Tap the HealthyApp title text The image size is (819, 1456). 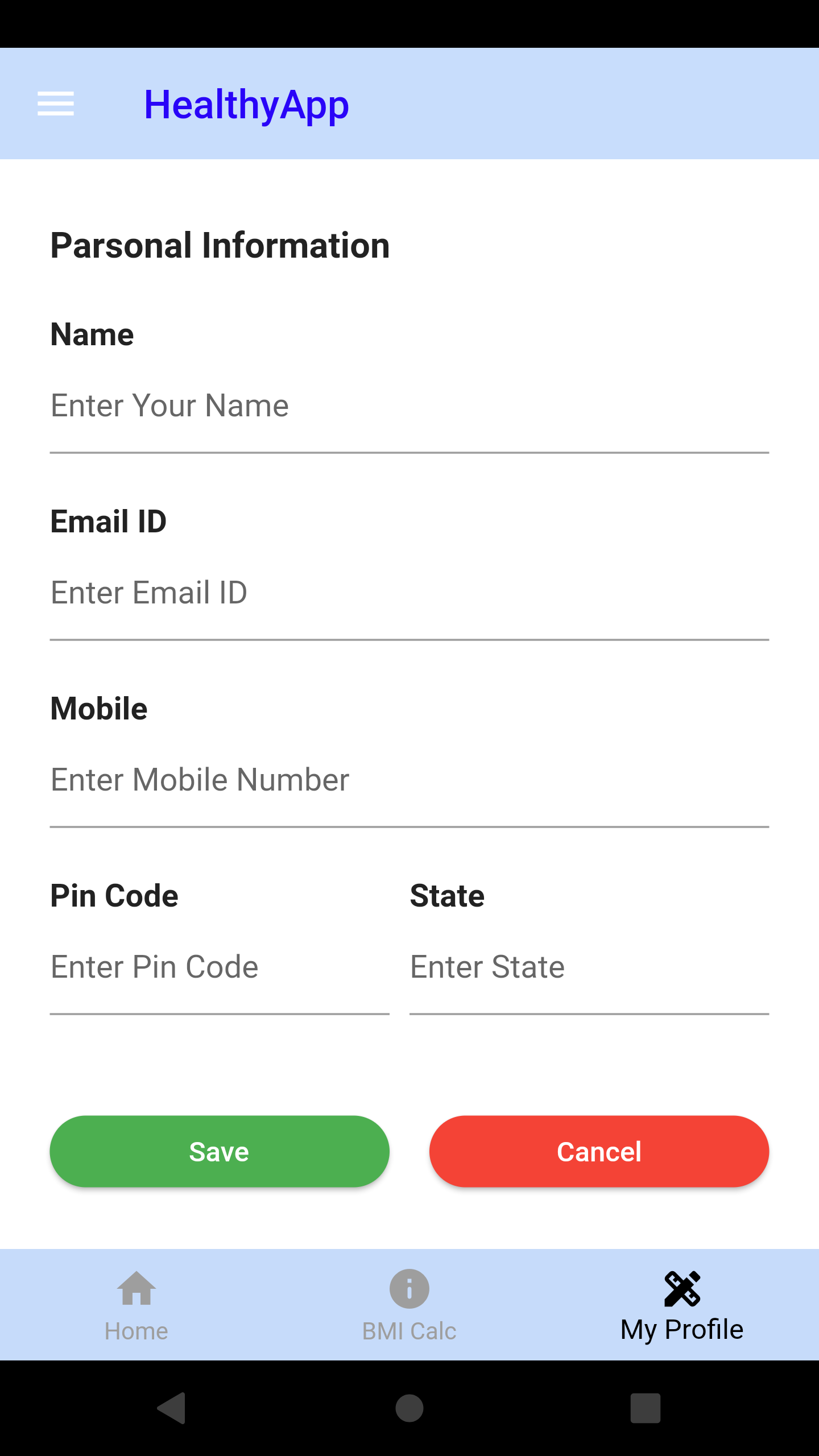pos(246,104)
